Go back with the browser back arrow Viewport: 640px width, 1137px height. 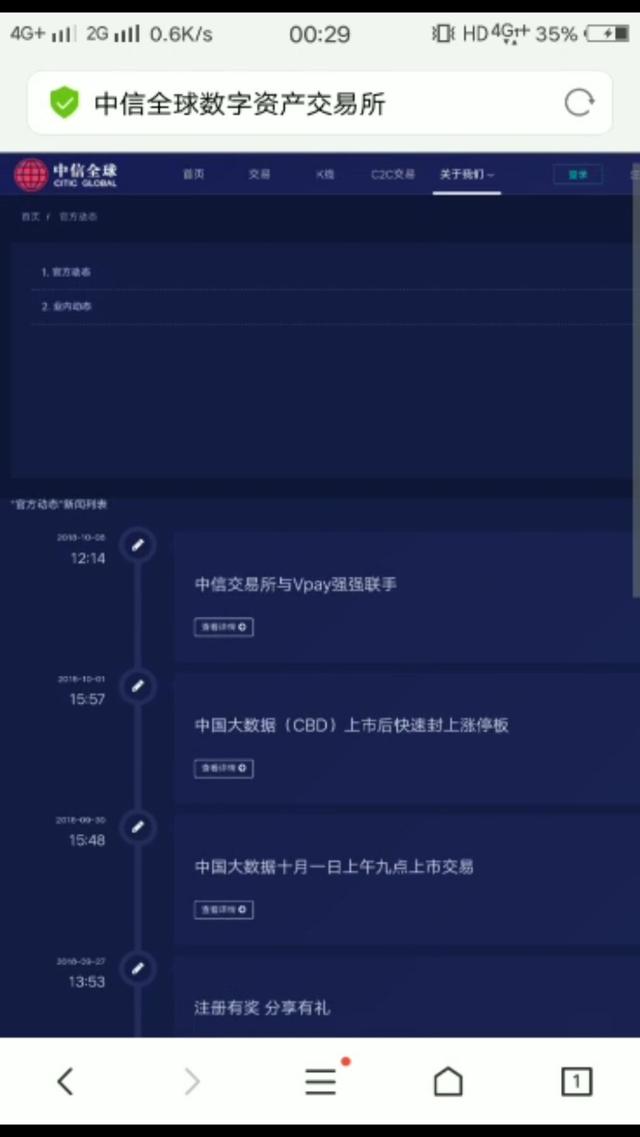65,1082
